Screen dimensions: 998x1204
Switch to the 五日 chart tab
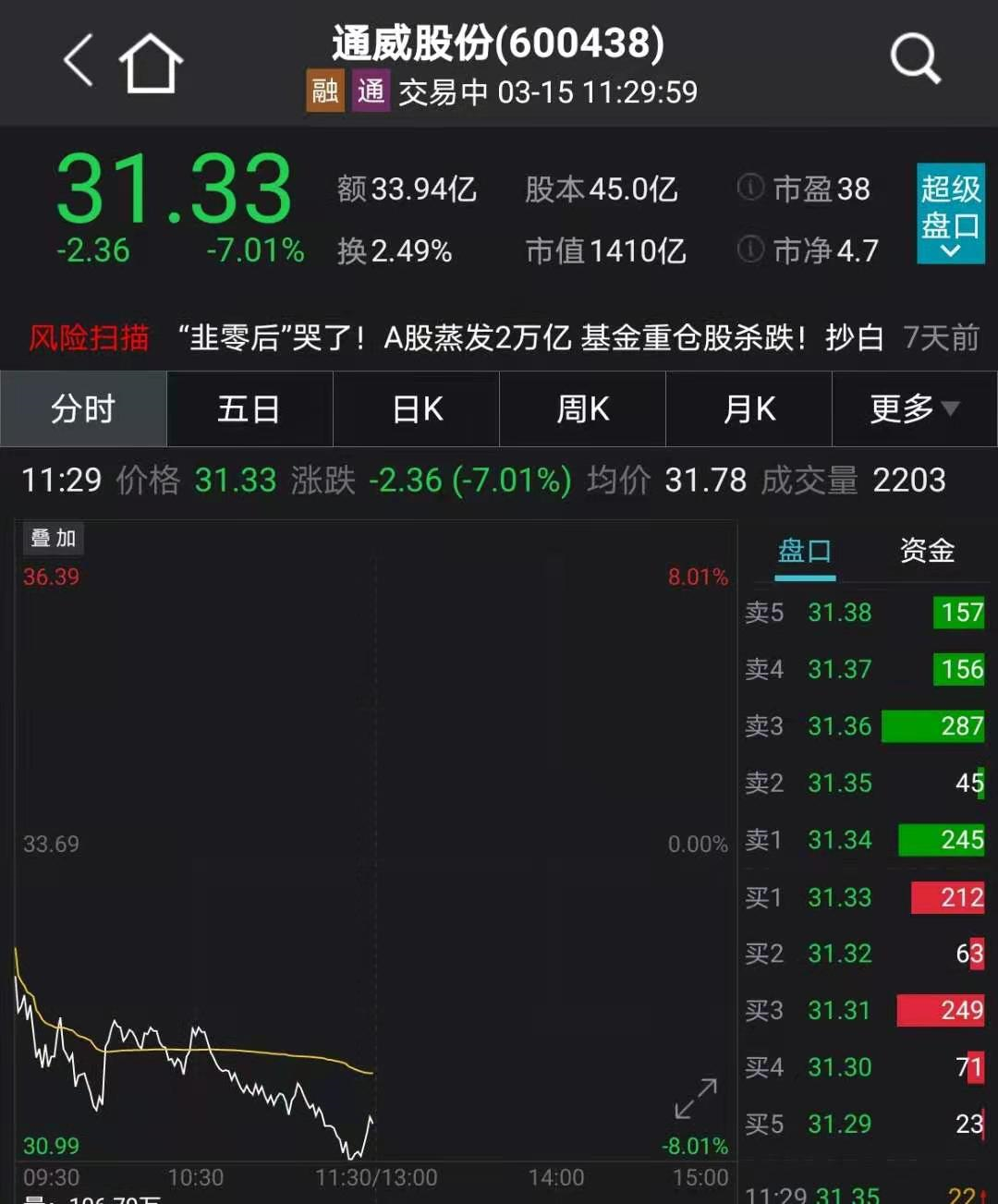249,408
